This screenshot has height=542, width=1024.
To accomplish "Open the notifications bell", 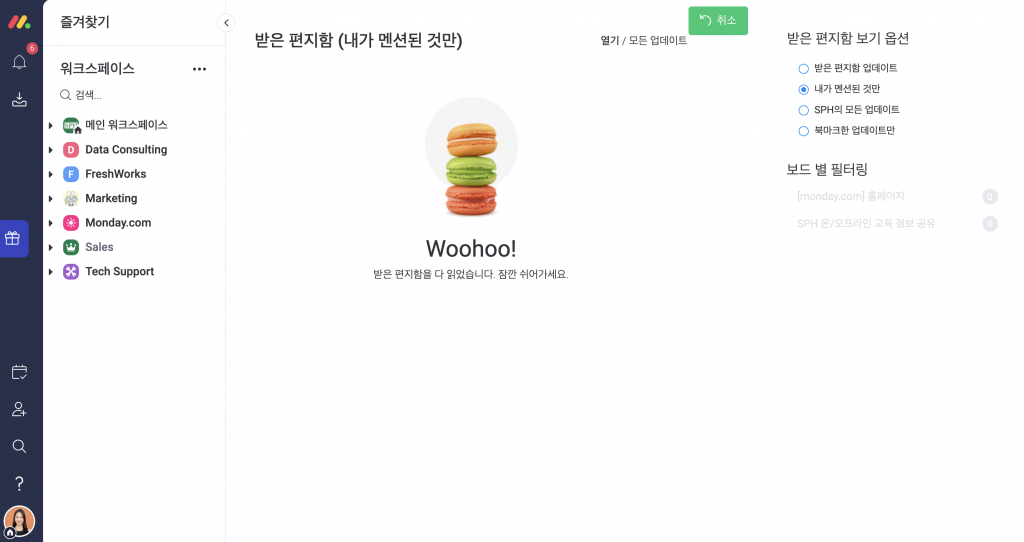I will pyautogui.click(x=19, y=62).
